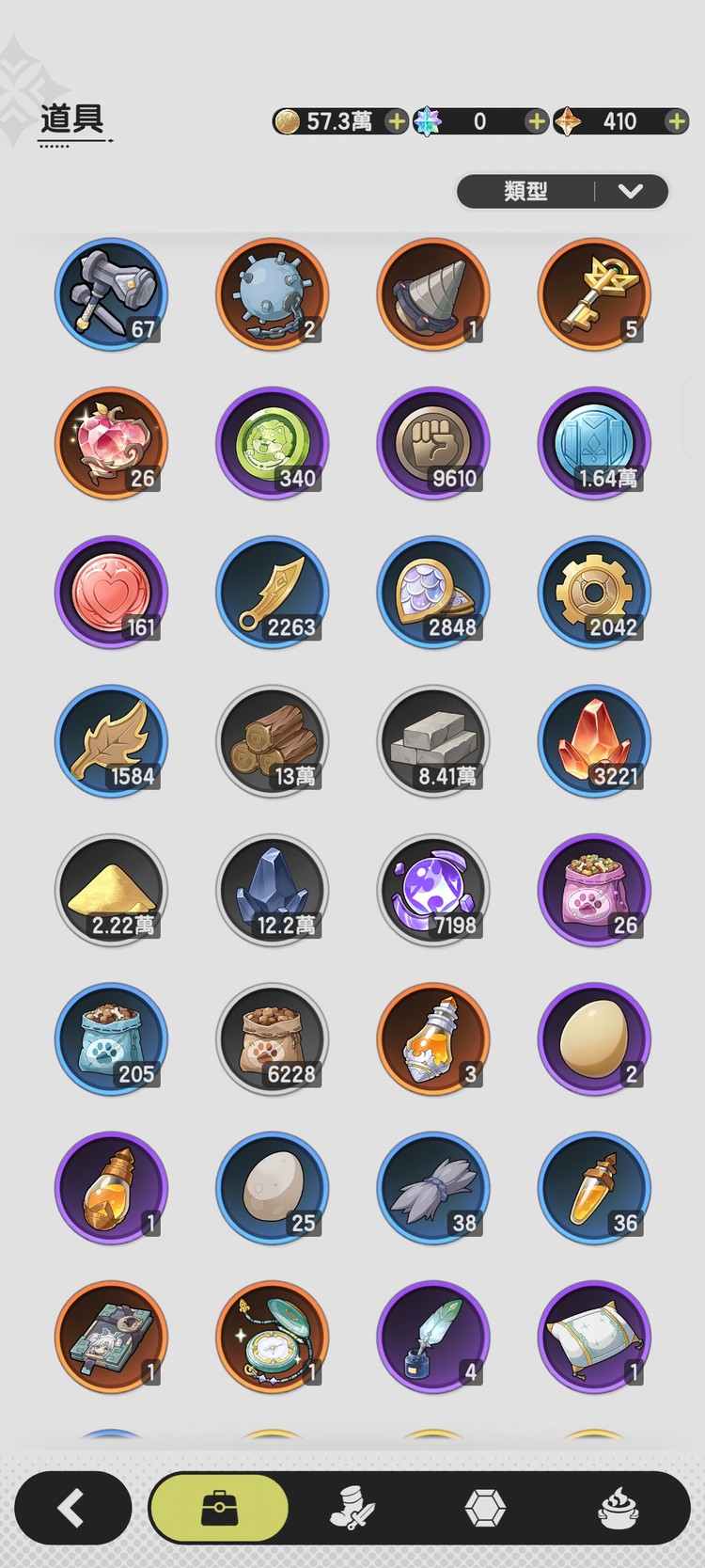Open the 類型 filter dropdown

coord(562,191)
